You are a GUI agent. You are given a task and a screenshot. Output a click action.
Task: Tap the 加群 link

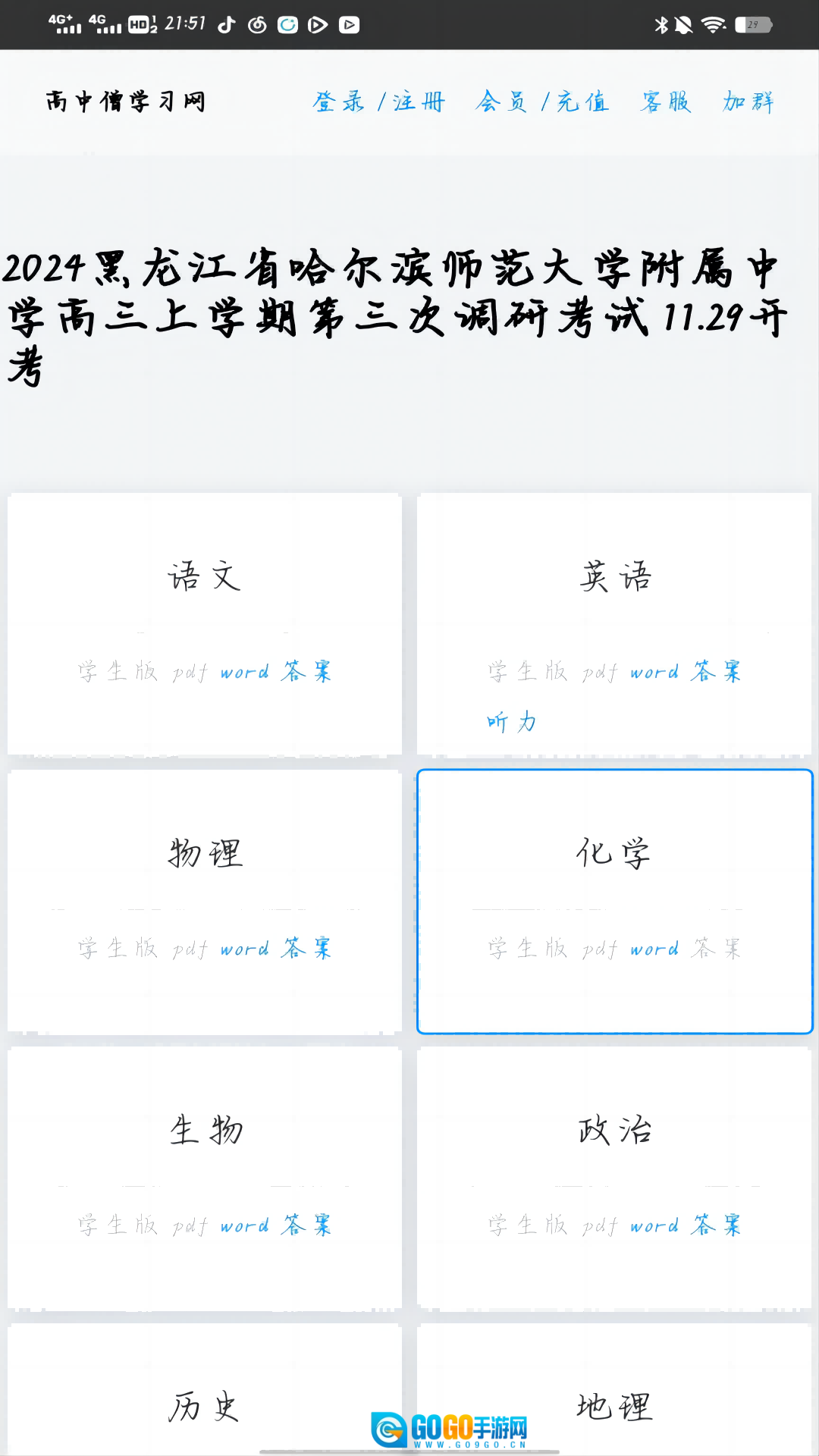pyautogui.click(x=748, y=102)
